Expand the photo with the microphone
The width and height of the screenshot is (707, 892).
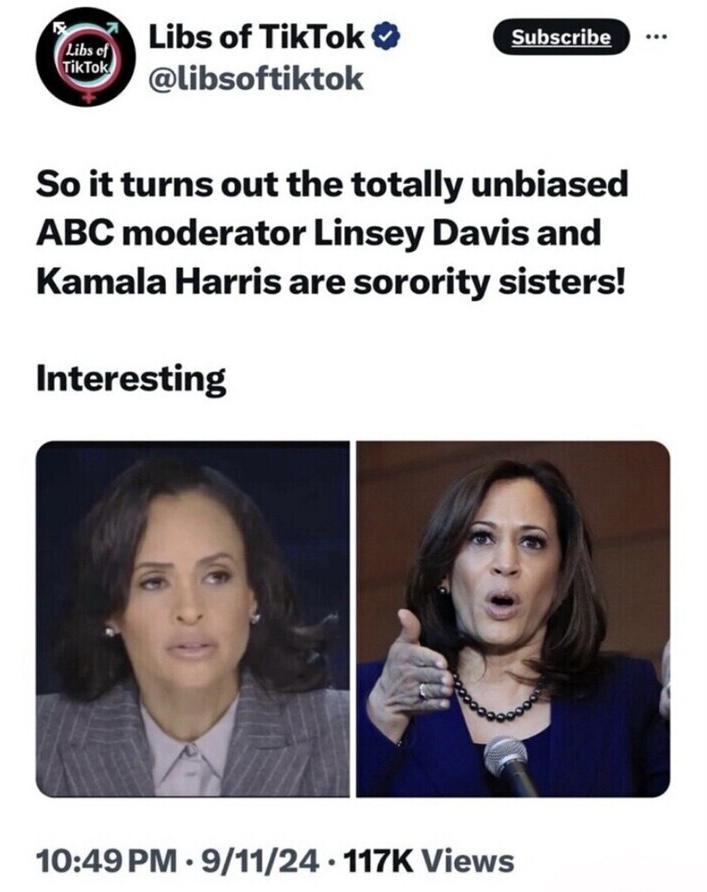click(x=513, y=618)
